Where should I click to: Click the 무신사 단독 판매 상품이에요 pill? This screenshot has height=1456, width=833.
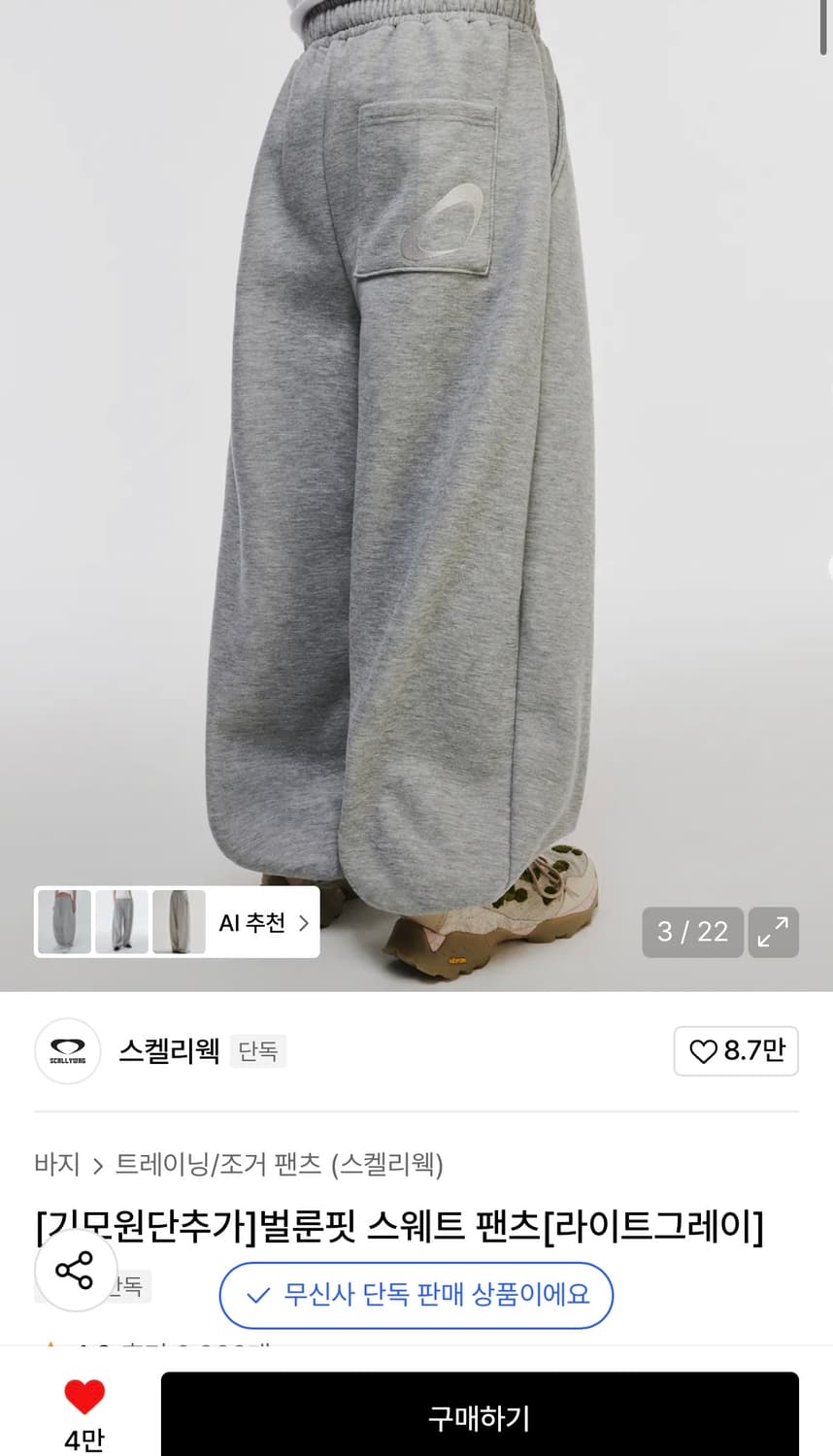pos(416,1295)
